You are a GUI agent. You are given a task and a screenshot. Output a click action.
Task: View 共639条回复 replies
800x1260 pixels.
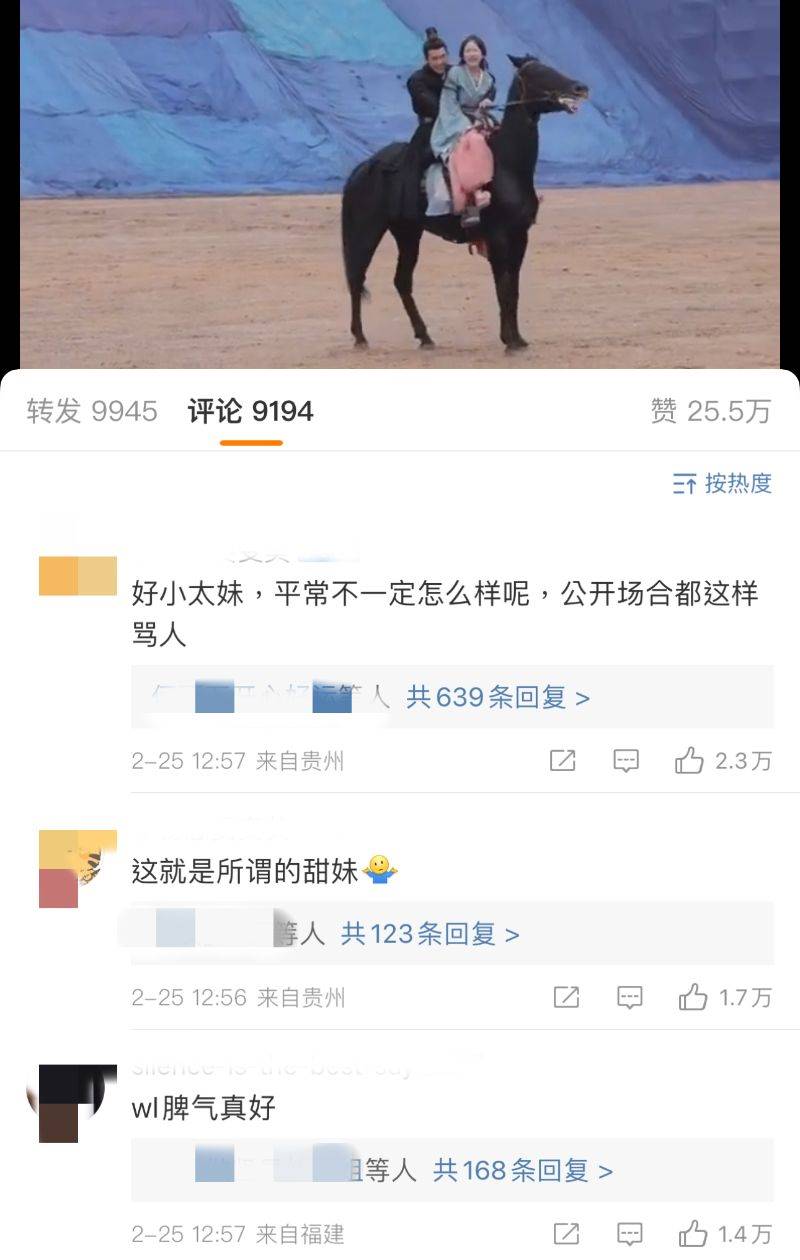(497, 697)
